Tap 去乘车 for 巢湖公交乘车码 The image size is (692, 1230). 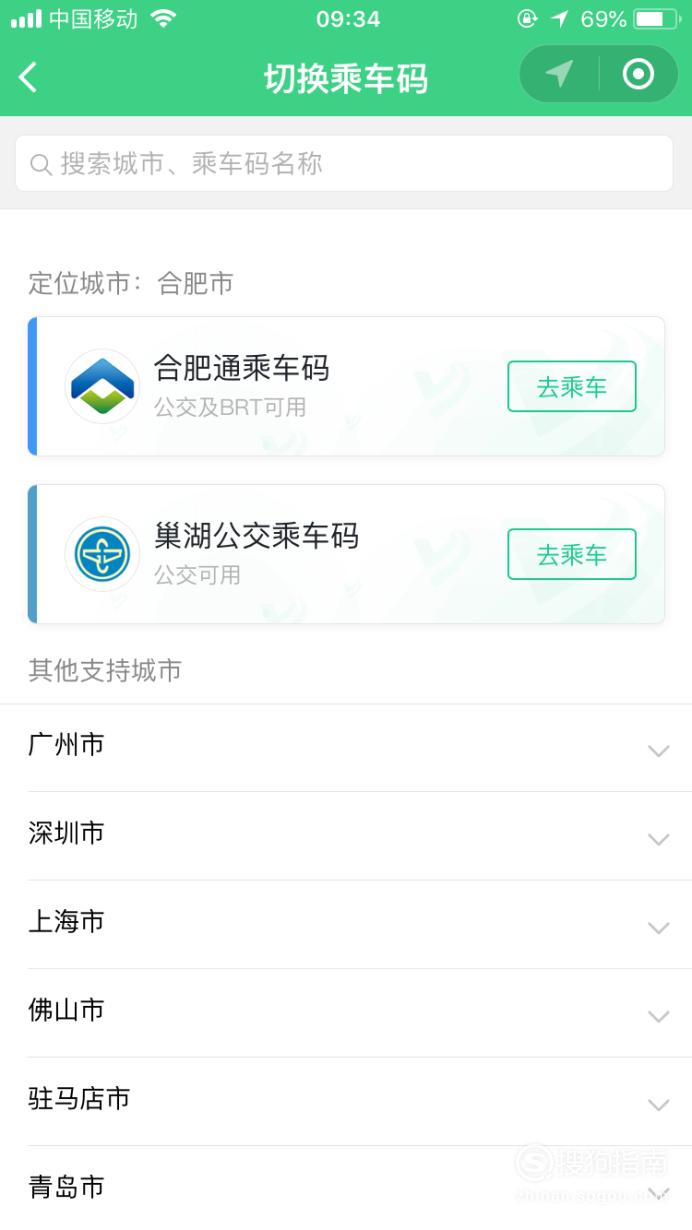pyautogui.click(x=572, y=554)
